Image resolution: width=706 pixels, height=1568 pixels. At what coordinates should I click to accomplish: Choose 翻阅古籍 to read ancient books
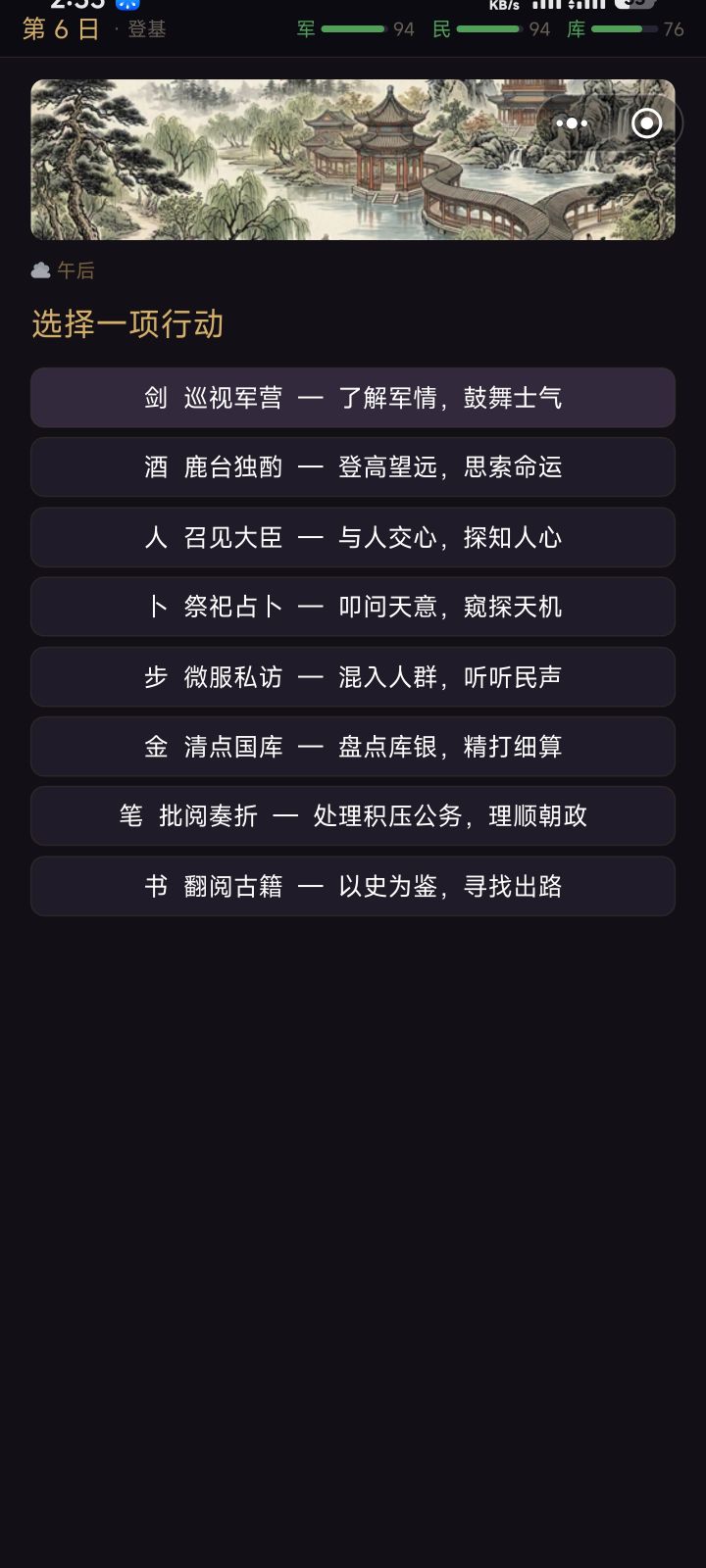coord(353,885)
